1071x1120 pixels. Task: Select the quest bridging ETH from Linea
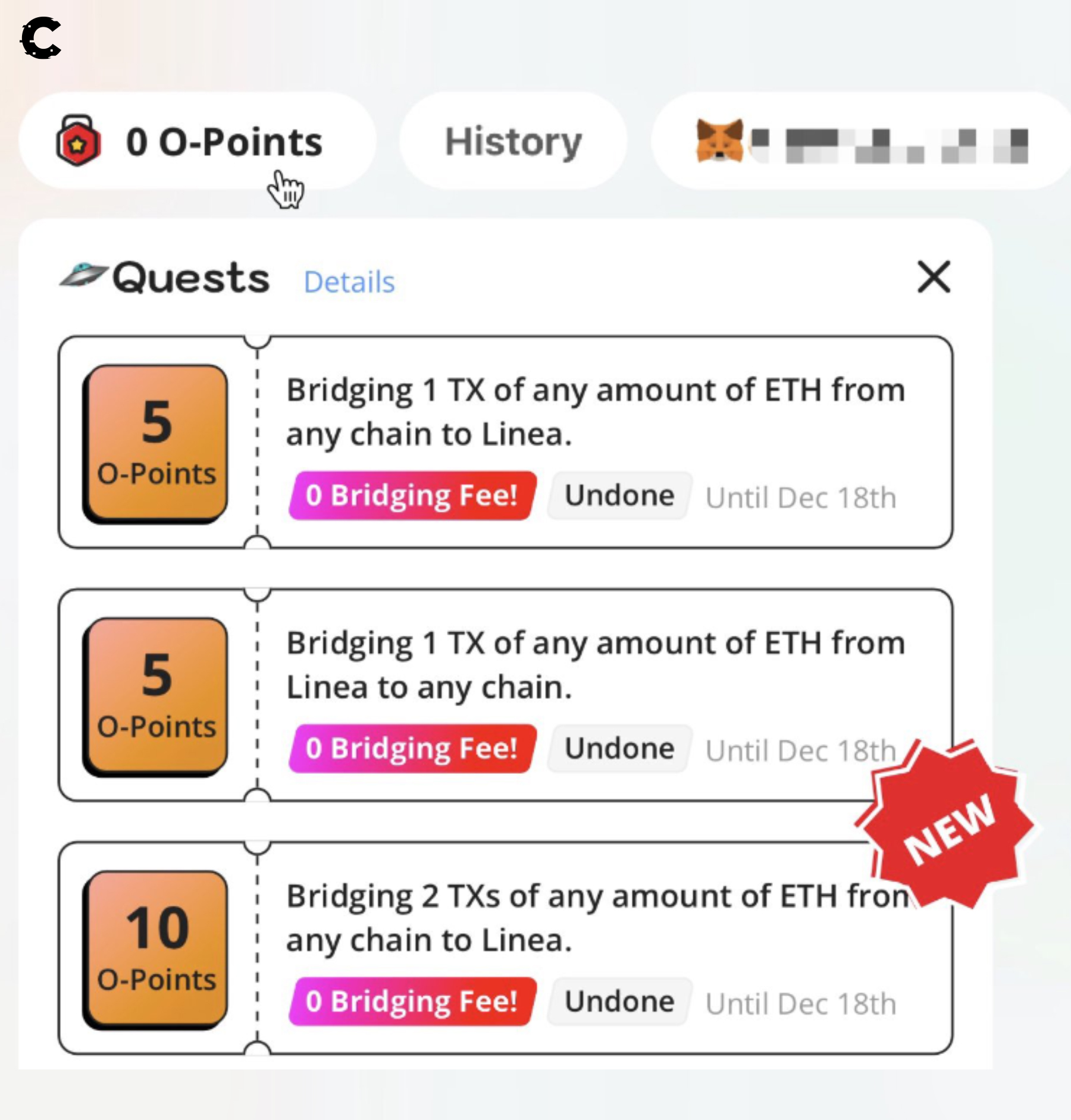(505, 695)
